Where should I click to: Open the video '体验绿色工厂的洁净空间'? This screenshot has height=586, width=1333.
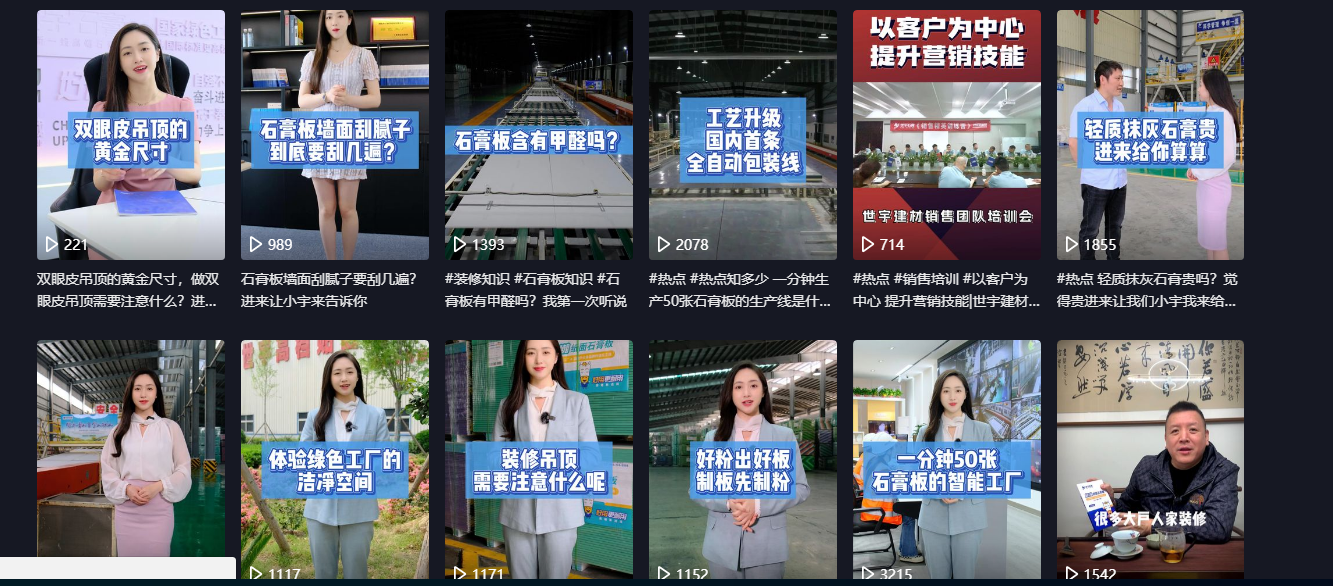pos(335,458)
